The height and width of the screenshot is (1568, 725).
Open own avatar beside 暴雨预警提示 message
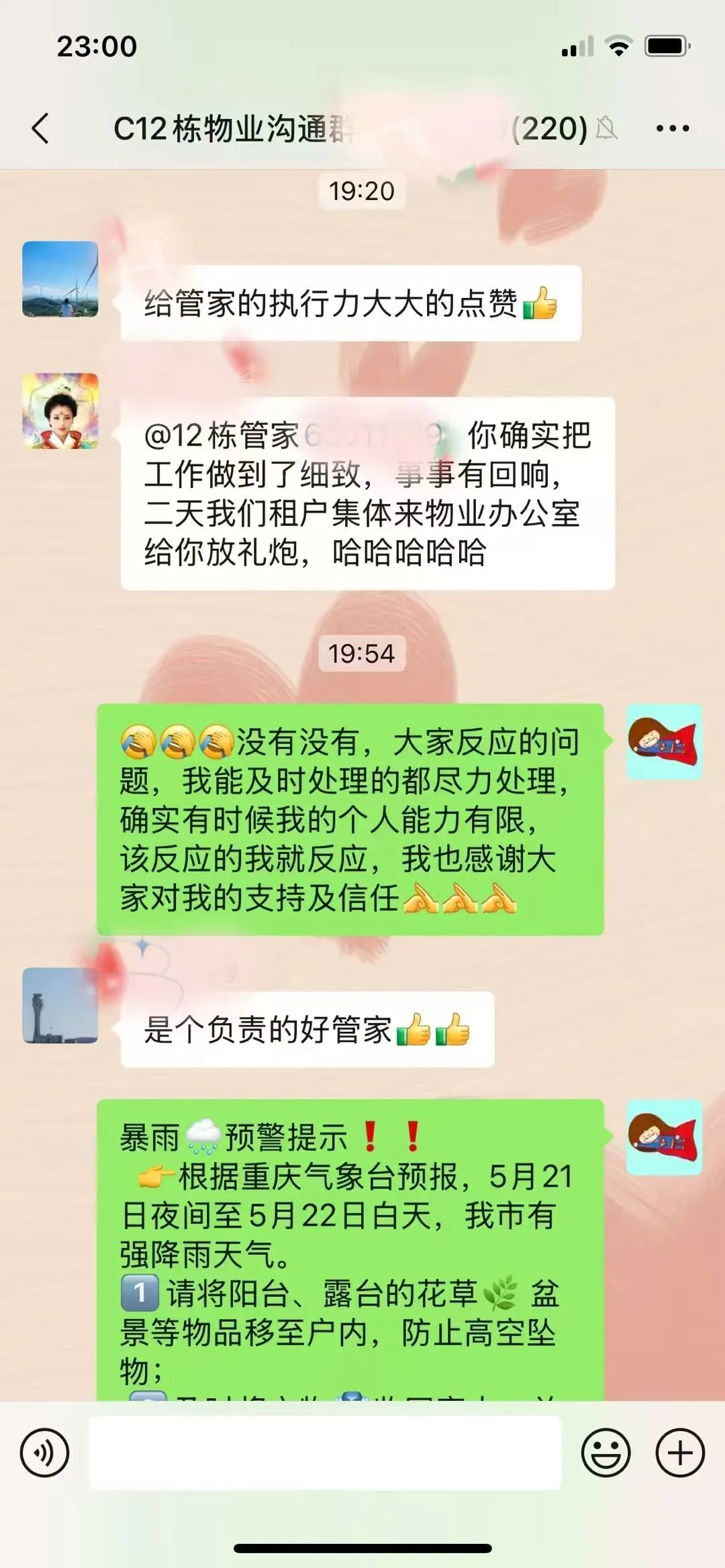coord(664,1137)
